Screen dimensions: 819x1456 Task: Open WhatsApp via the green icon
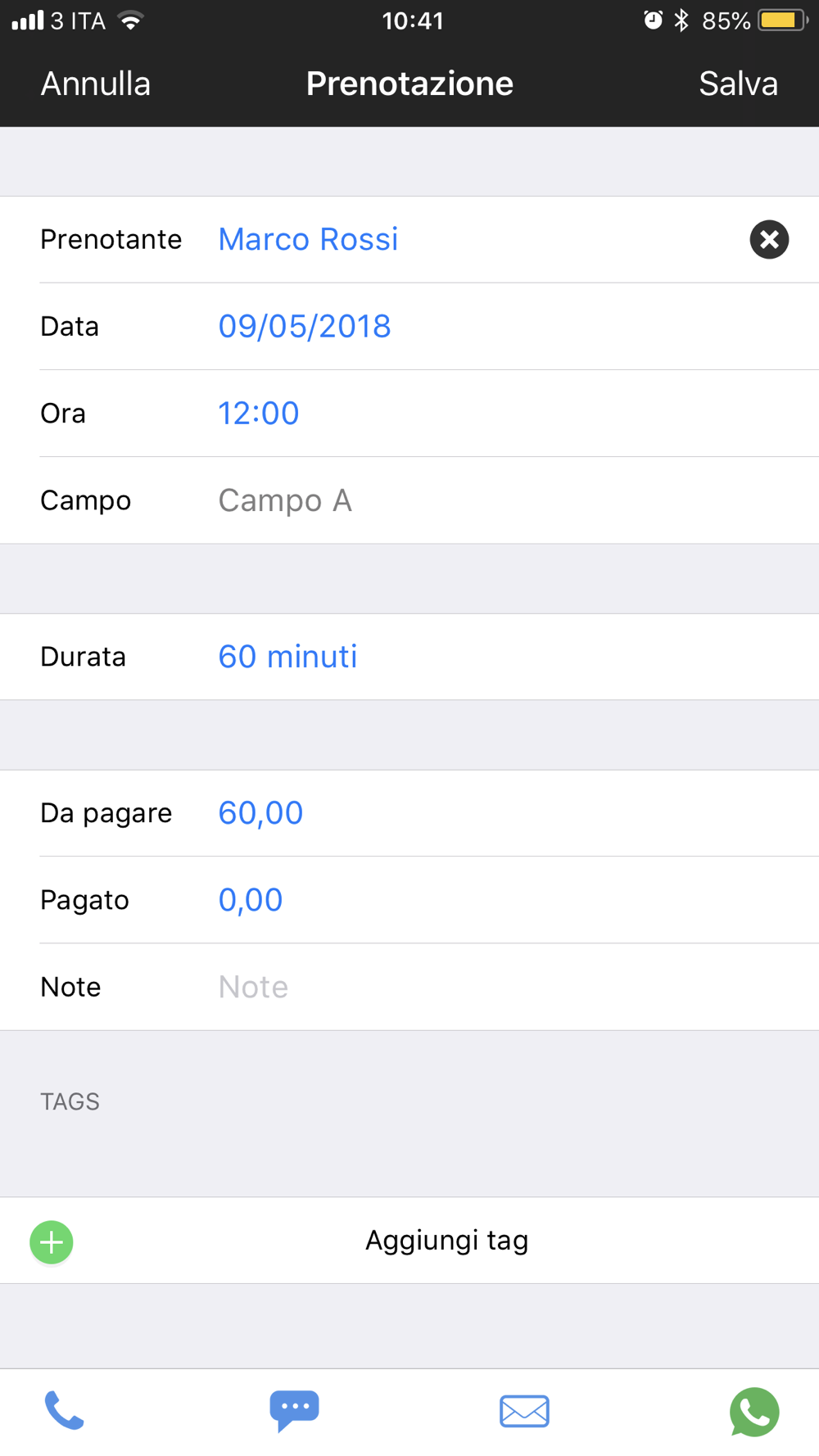pyautogui.click(x=754, y=1411)
